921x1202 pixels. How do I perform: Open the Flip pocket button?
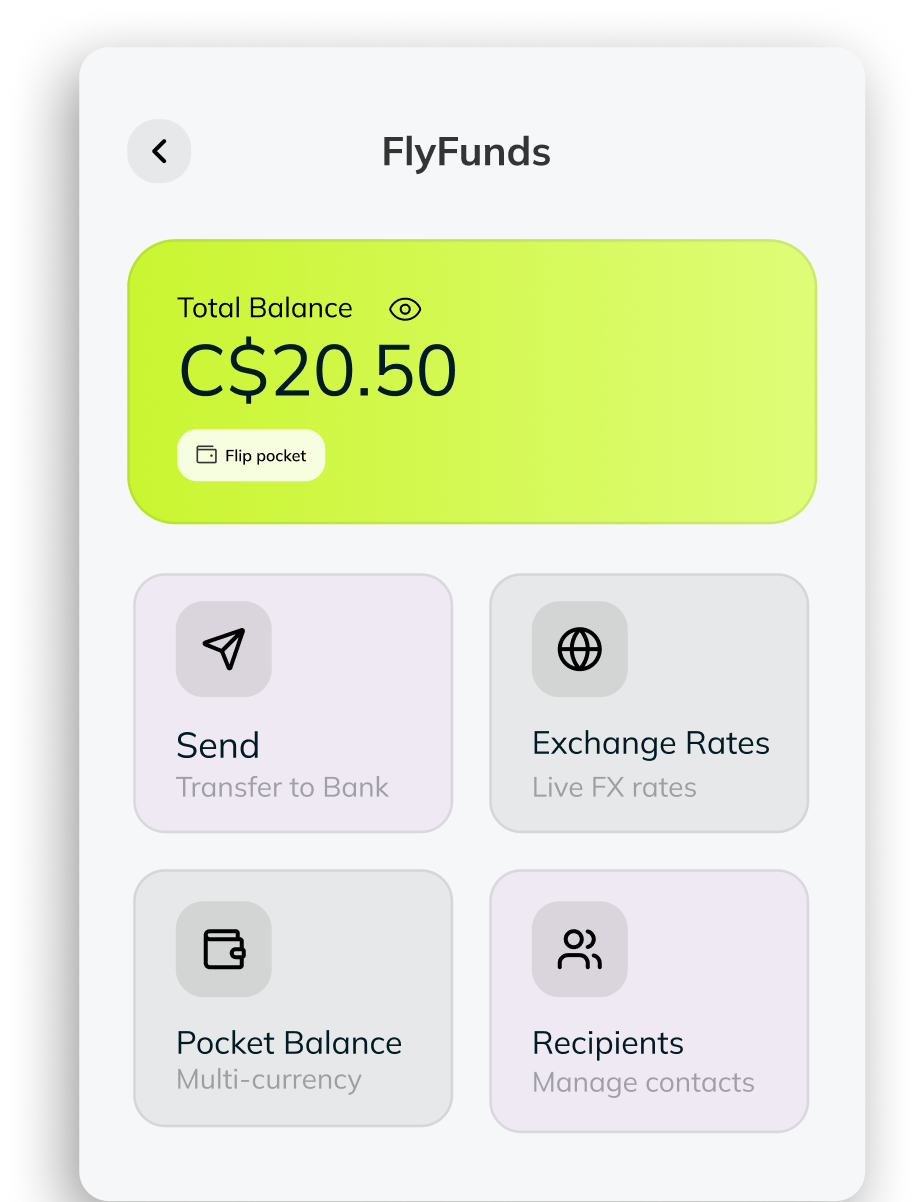[x=251, y=455]
